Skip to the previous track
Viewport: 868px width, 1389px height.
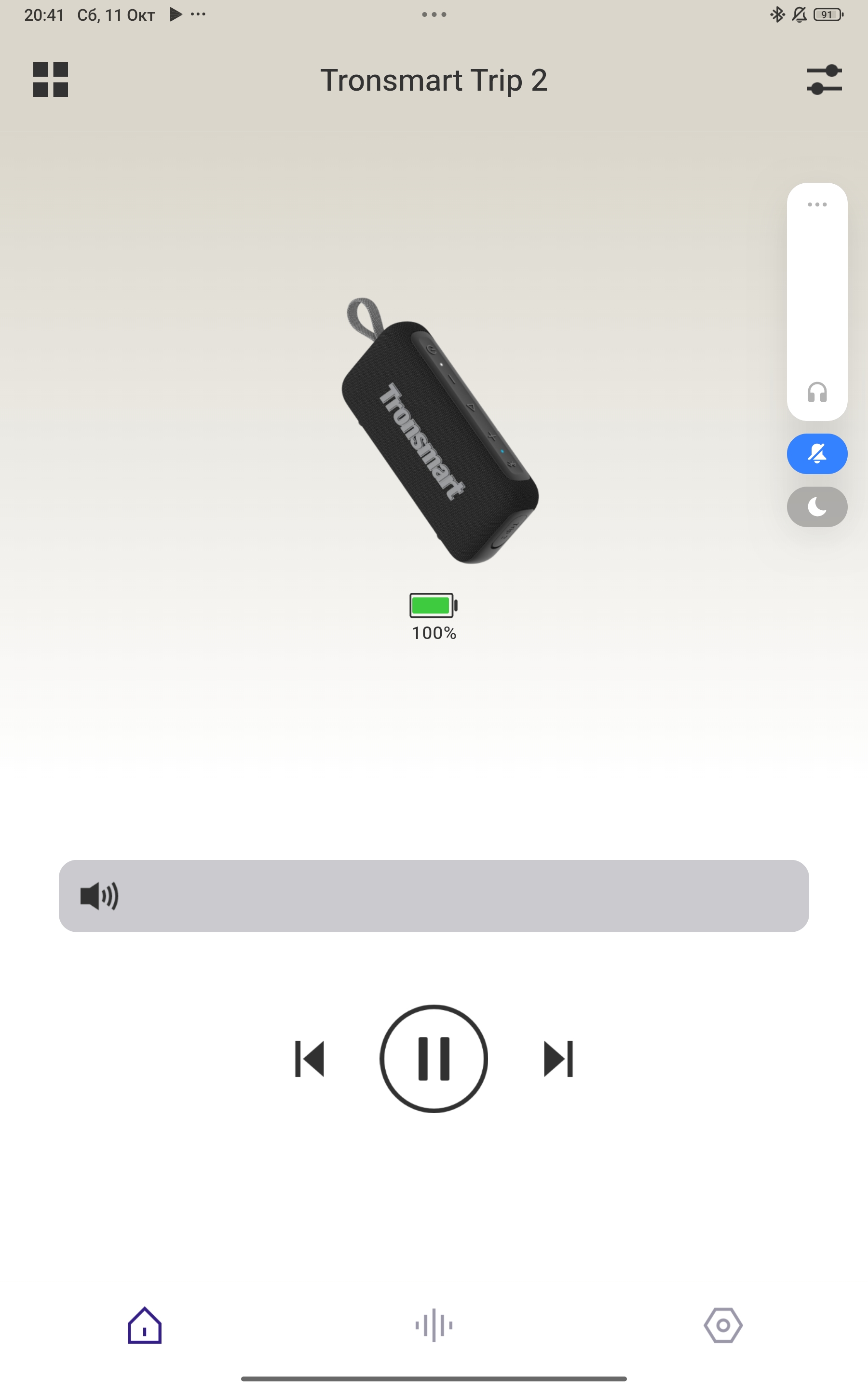click(x=310, y=1059)
